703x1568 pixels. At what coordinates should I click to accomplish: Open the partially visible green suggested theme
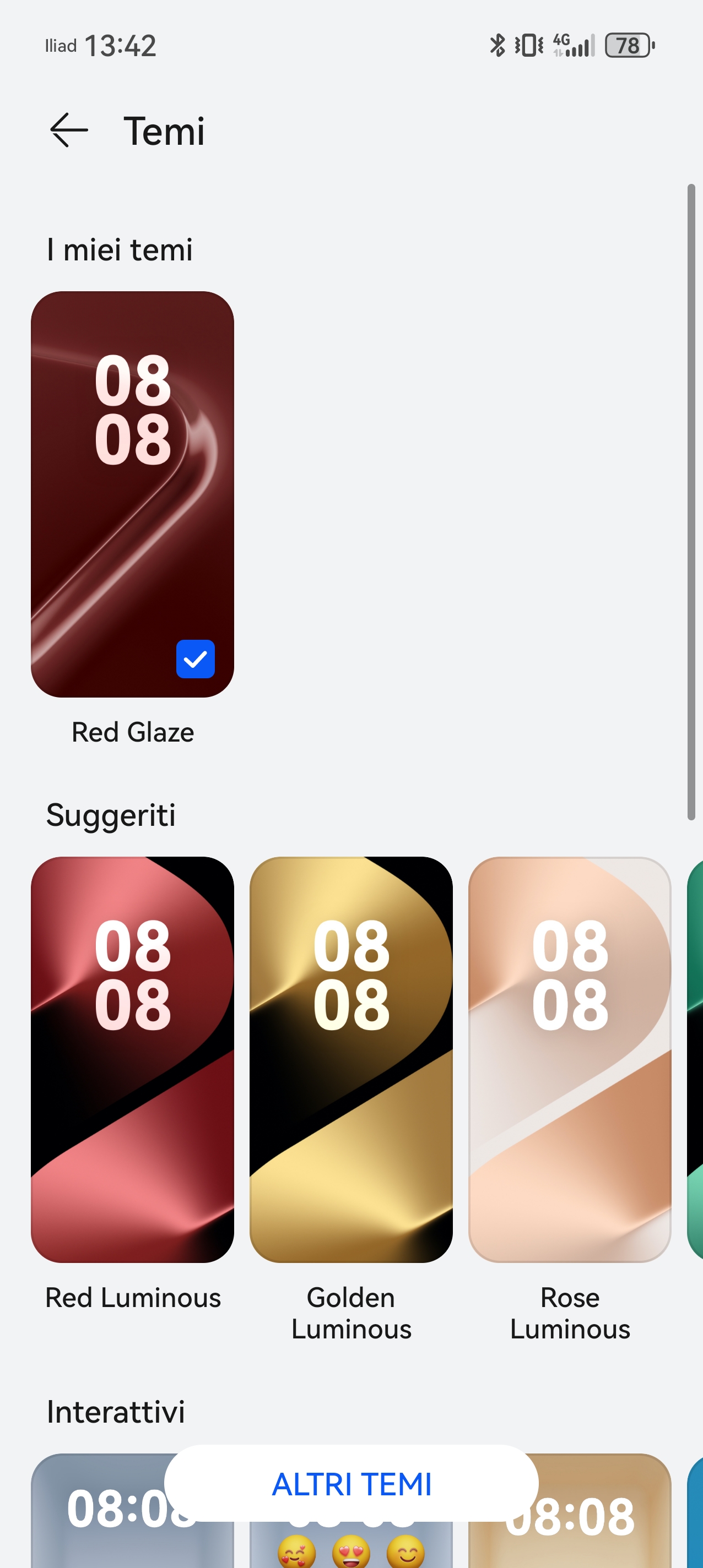pyautogui.click(x=695, y=1059)
